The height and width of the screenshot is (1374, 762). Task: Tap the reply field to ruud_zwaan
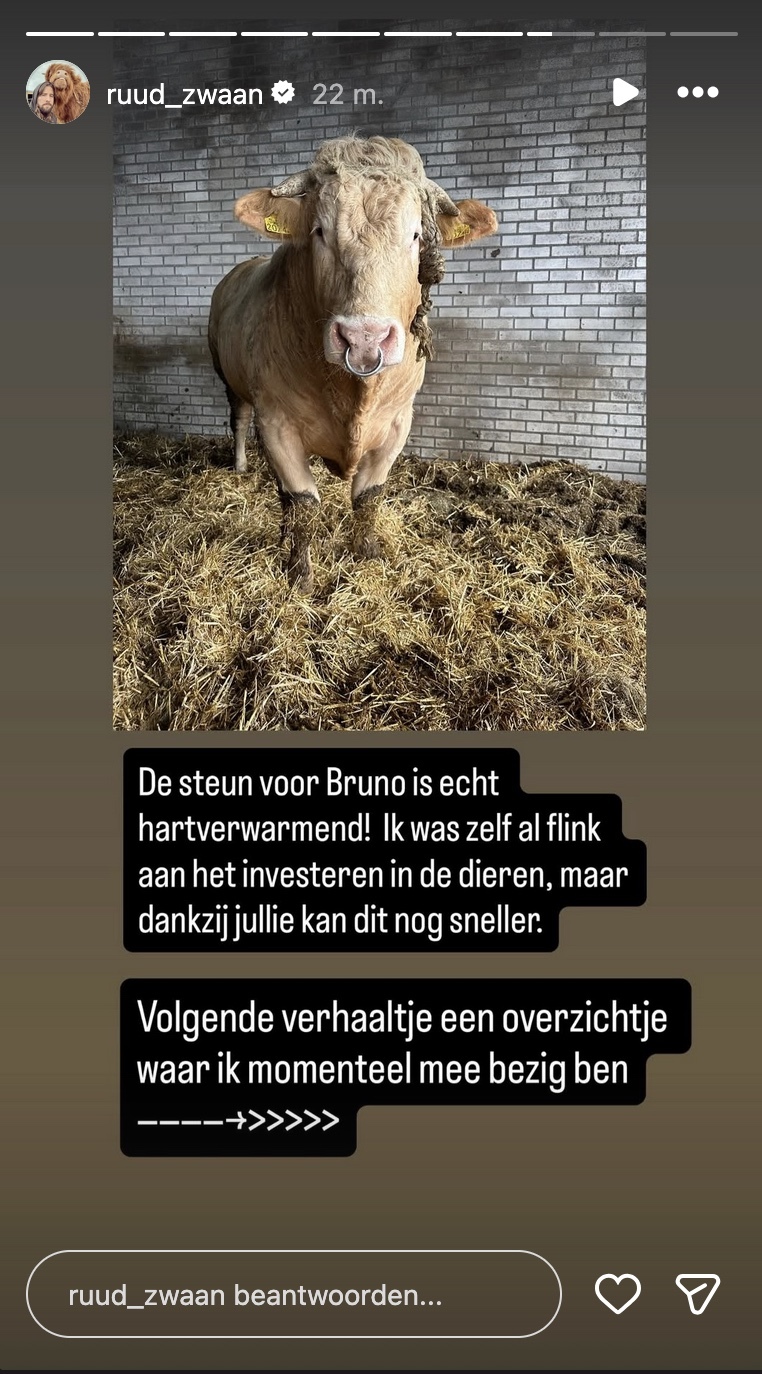point(293,1295)
